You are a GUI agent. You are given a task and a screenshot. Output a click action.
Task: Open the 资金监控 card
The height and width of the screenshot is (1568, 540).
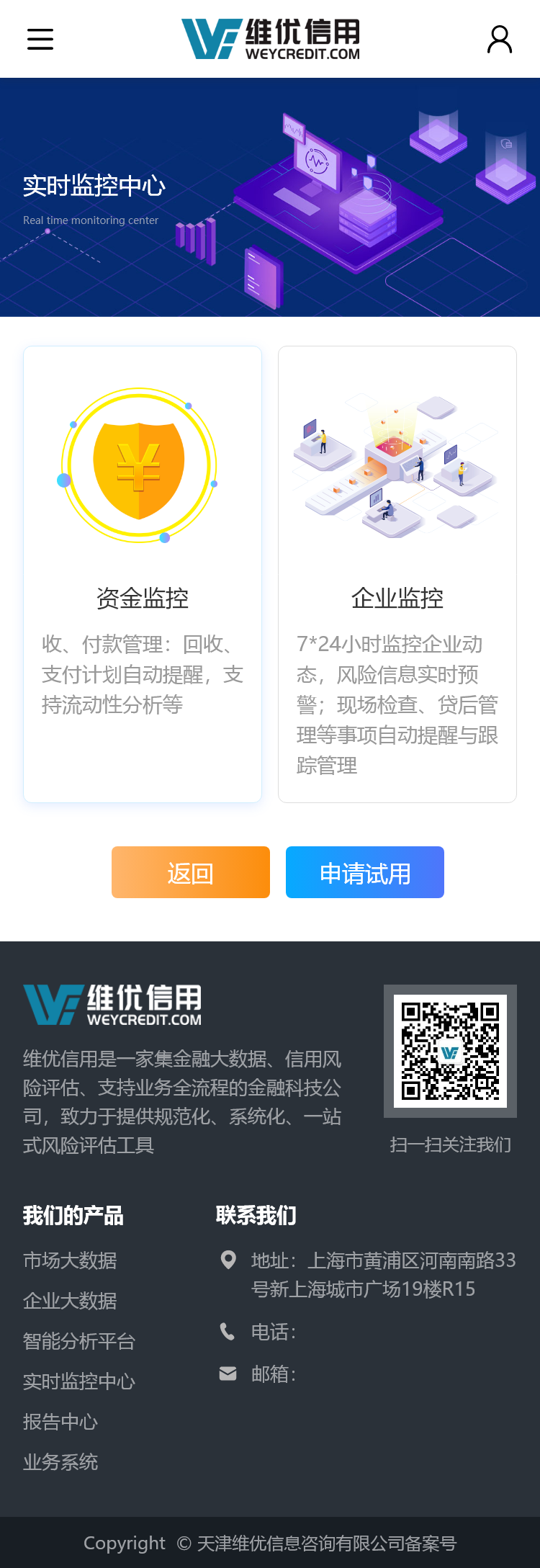tap(143, 573)
